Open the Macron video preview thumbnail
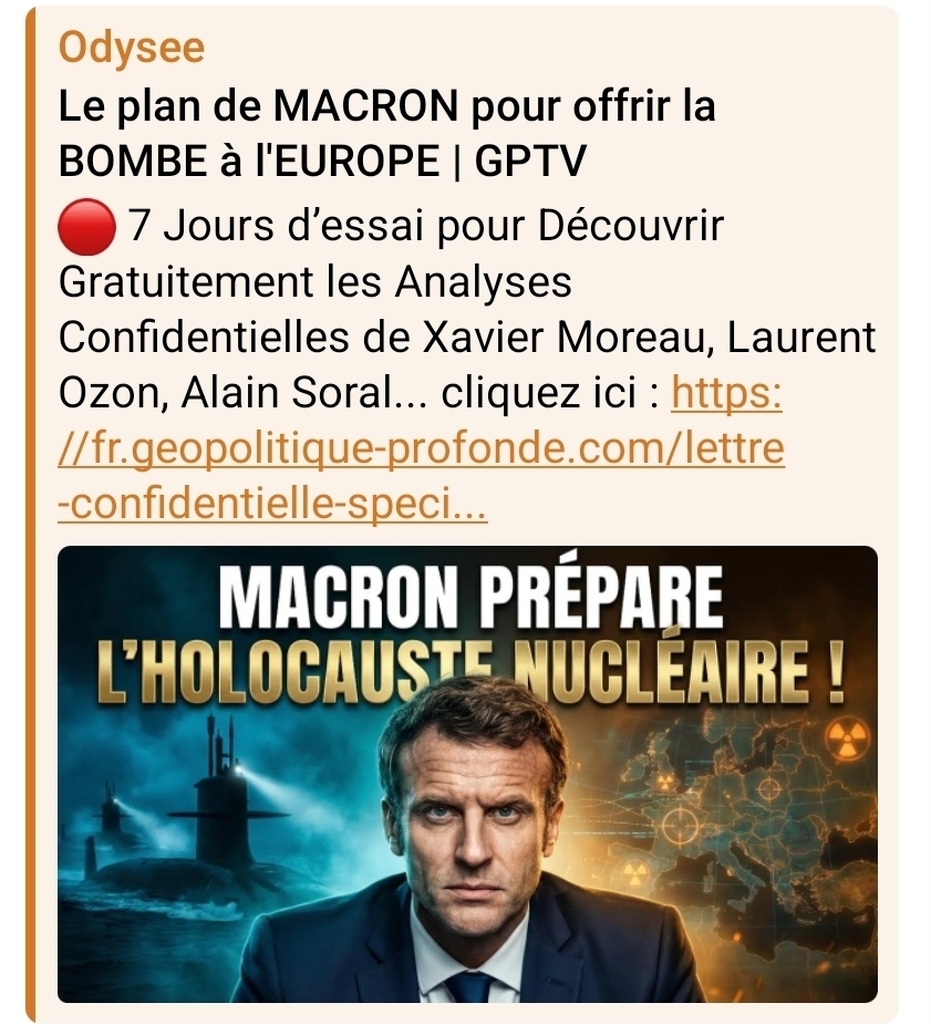931x1024 pixels. (x=467, y=773)
